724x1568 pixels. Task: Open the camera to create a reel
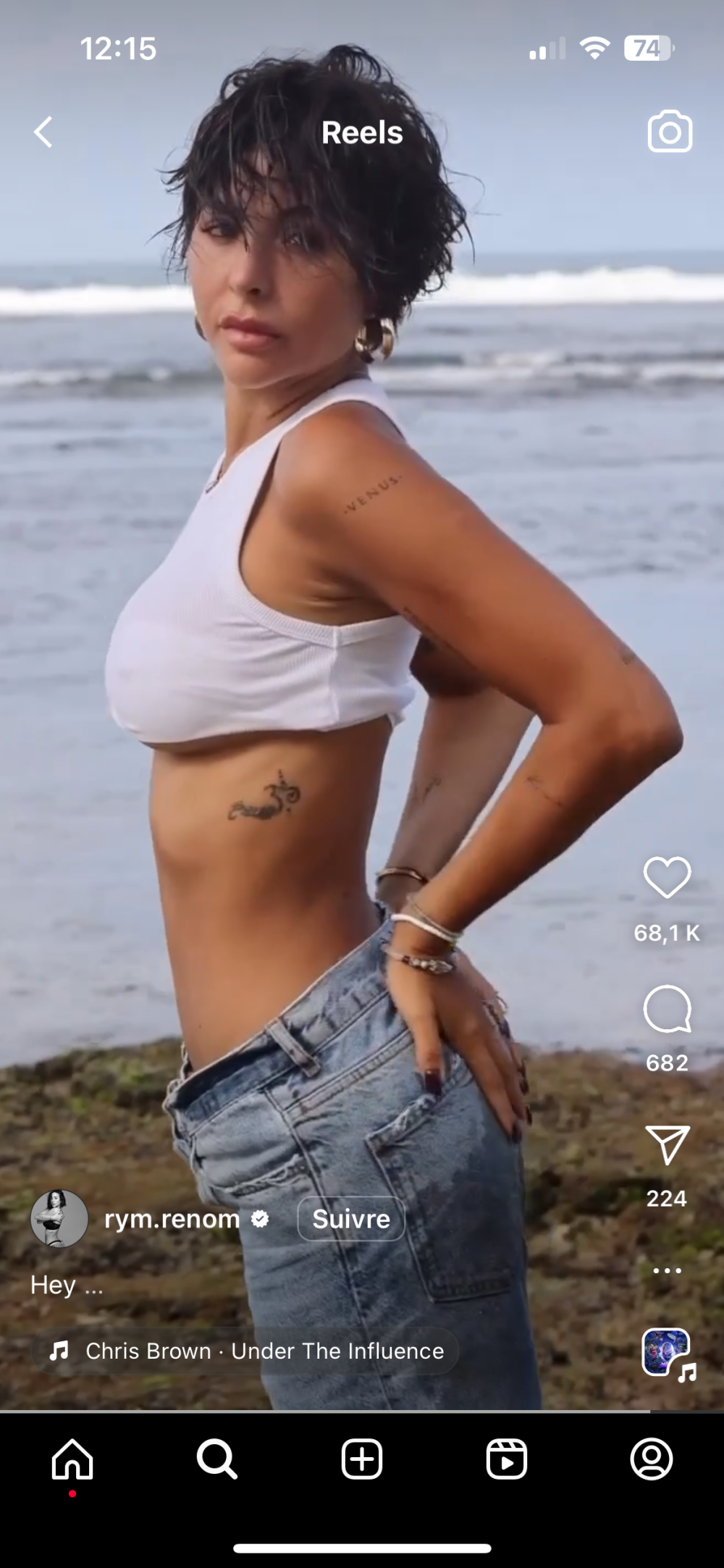(670, 132)
